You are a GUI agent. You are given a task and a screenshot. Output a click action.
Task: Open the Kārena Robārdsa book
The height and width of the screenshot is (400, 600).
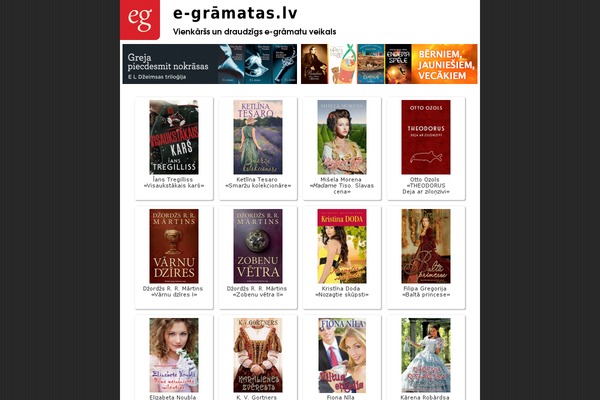point(426,355)
